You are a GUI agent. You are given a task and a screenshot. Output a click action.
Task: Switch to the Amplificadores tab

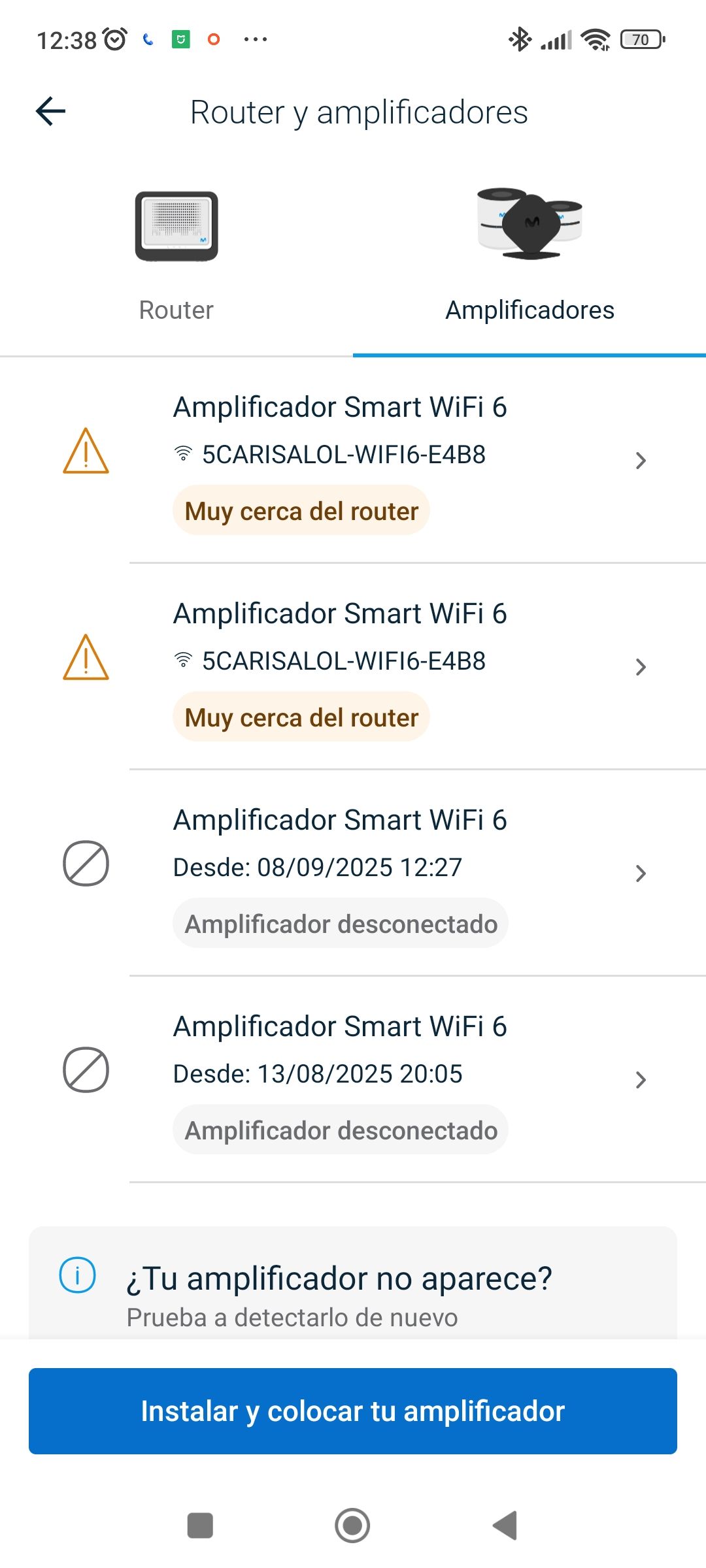coord(529,310)
